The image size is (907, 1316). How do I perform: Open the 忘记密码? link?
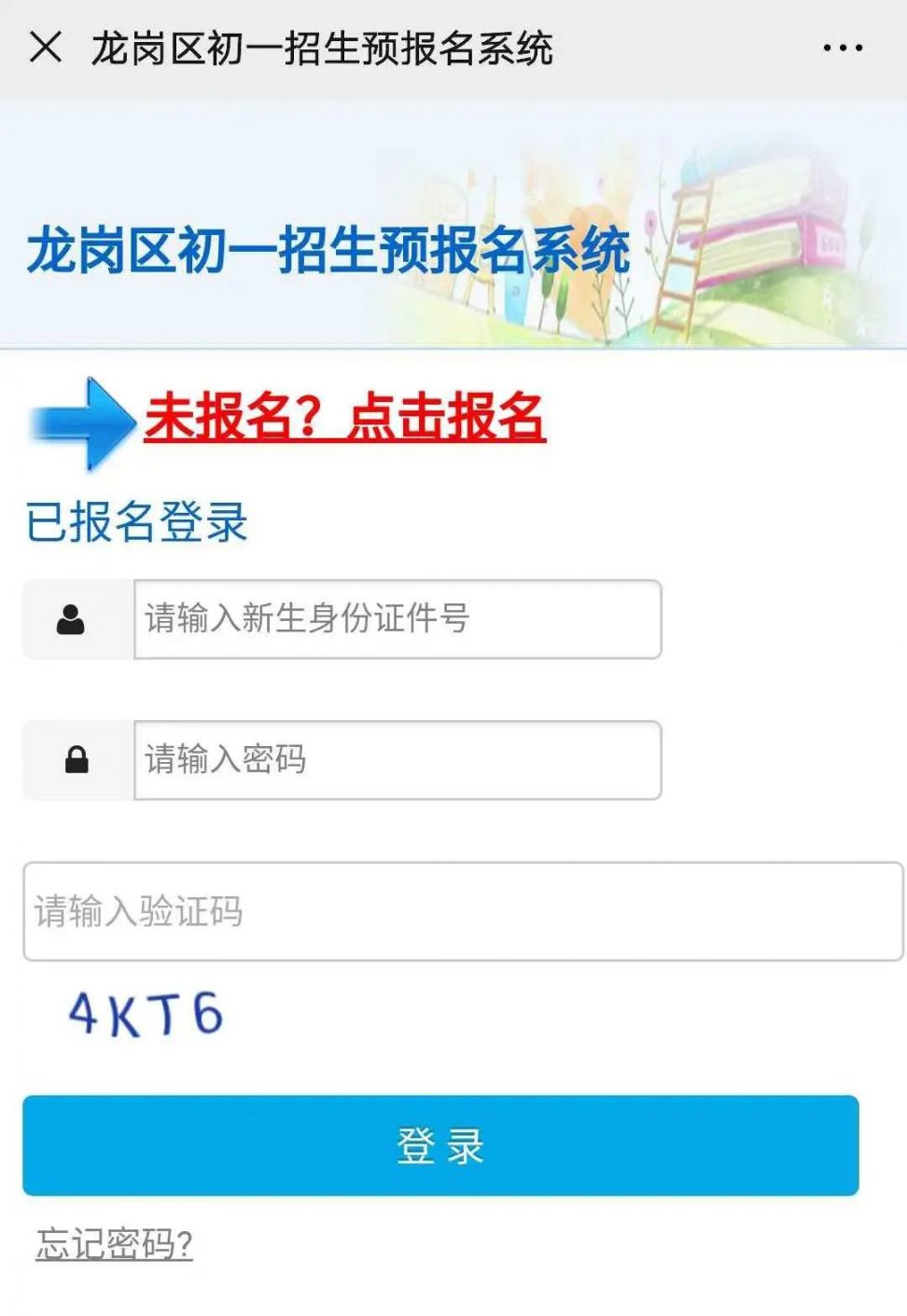(x=114, y=1244)
